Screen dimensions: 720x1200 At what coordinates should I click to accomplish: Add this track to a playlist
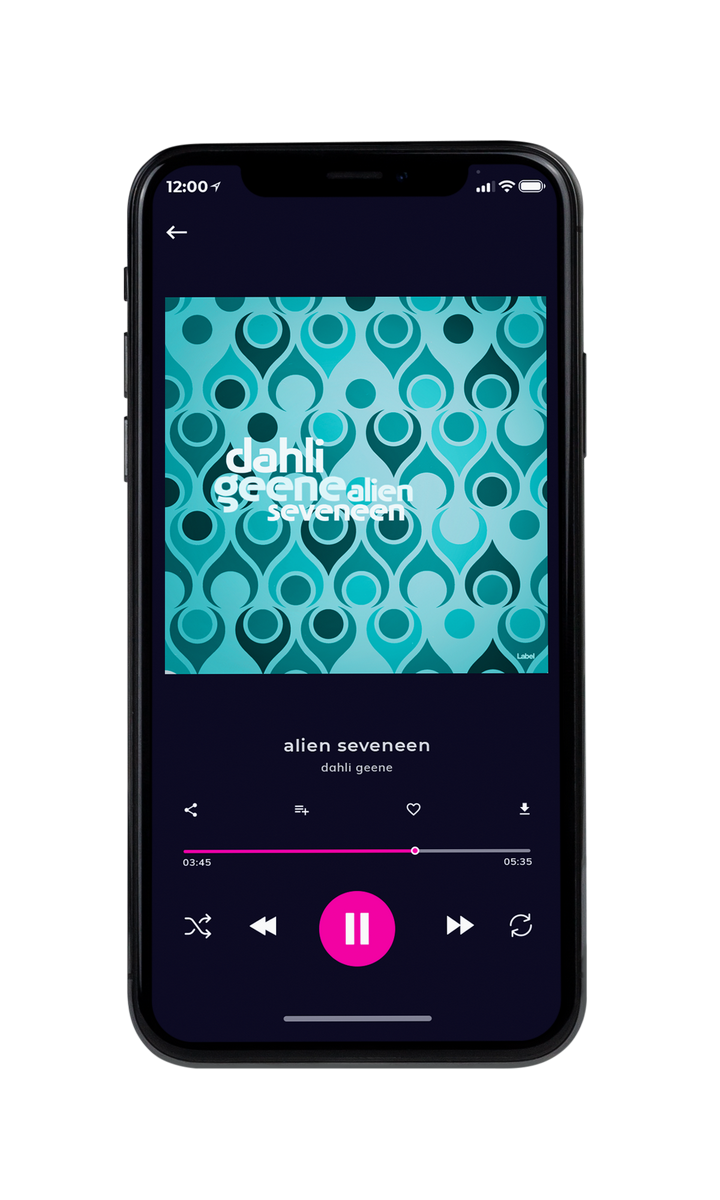301,810
